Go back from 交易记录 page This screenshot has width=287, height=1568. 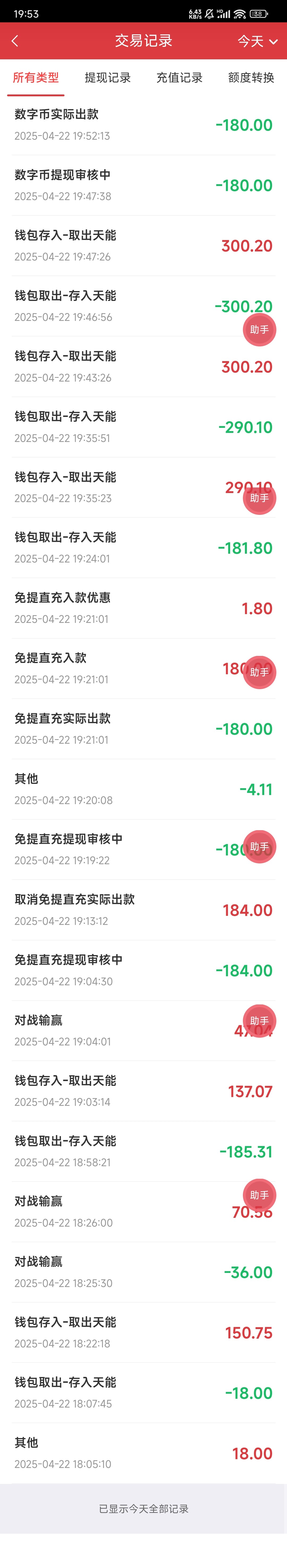(x=15, y=41)
